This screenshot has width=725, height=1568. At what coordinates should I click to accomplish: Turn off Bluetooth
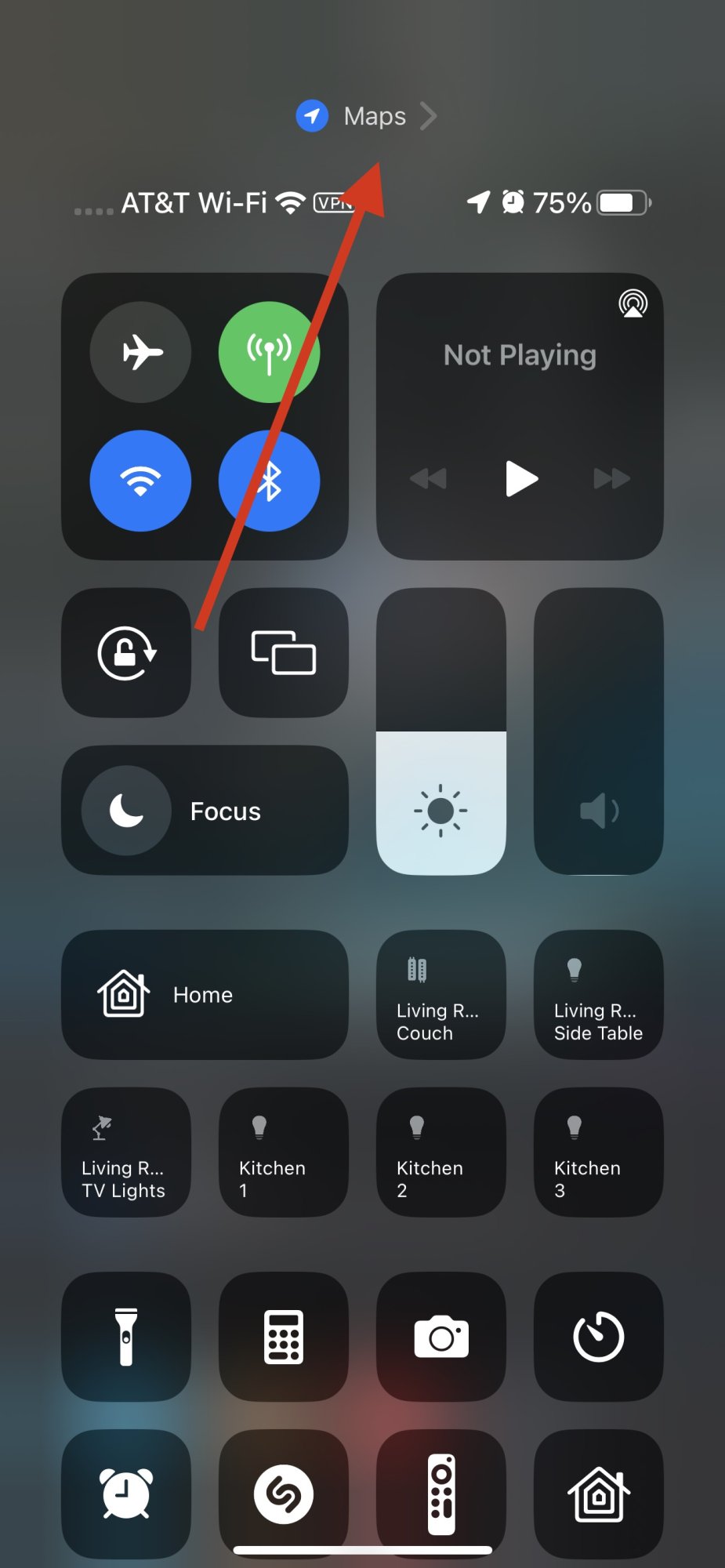pyautogui.click(x=269, y=481)
